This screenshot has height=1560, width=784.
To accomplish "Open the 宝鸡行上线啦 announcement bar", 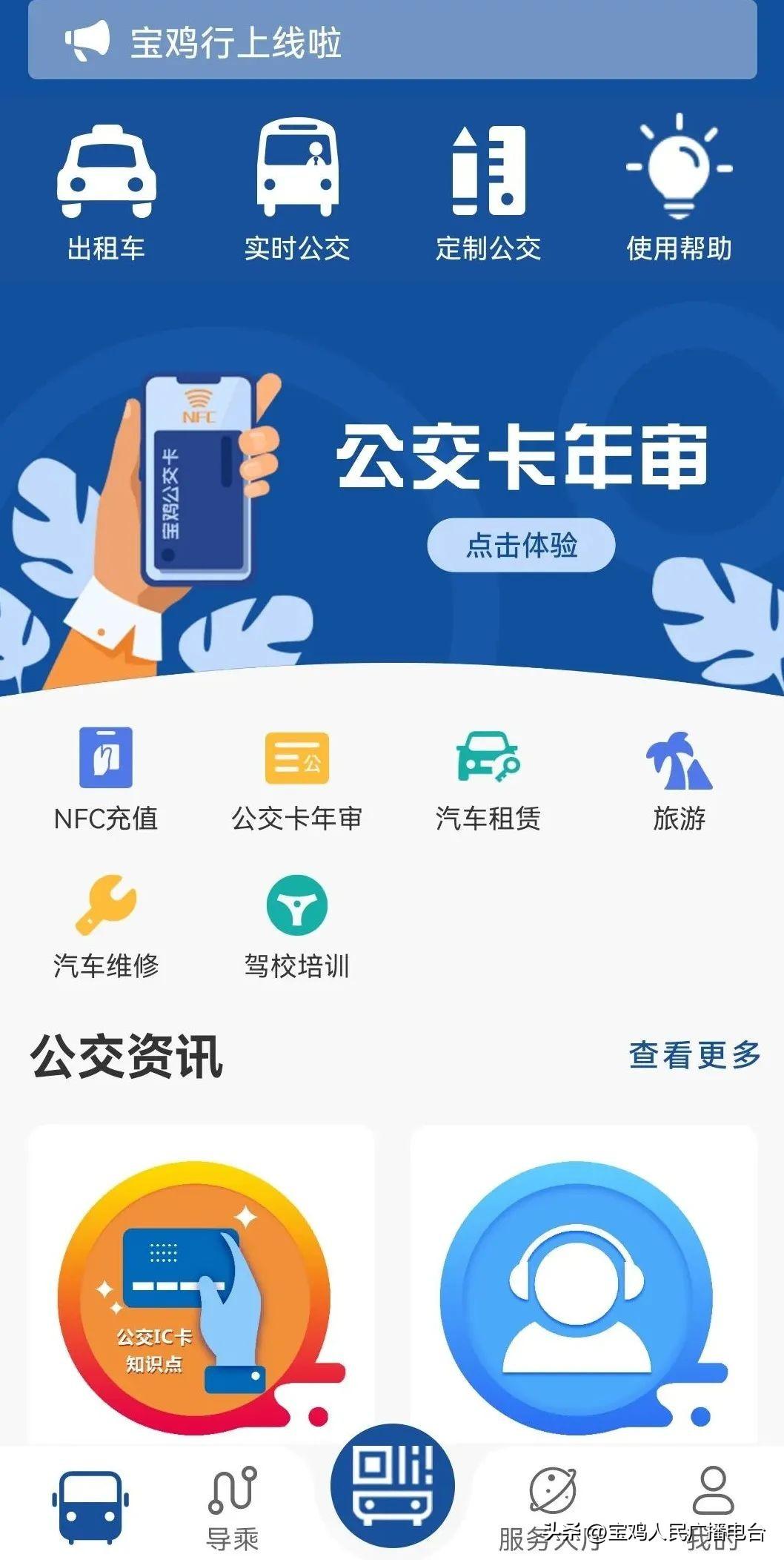I will pos(393,41).
